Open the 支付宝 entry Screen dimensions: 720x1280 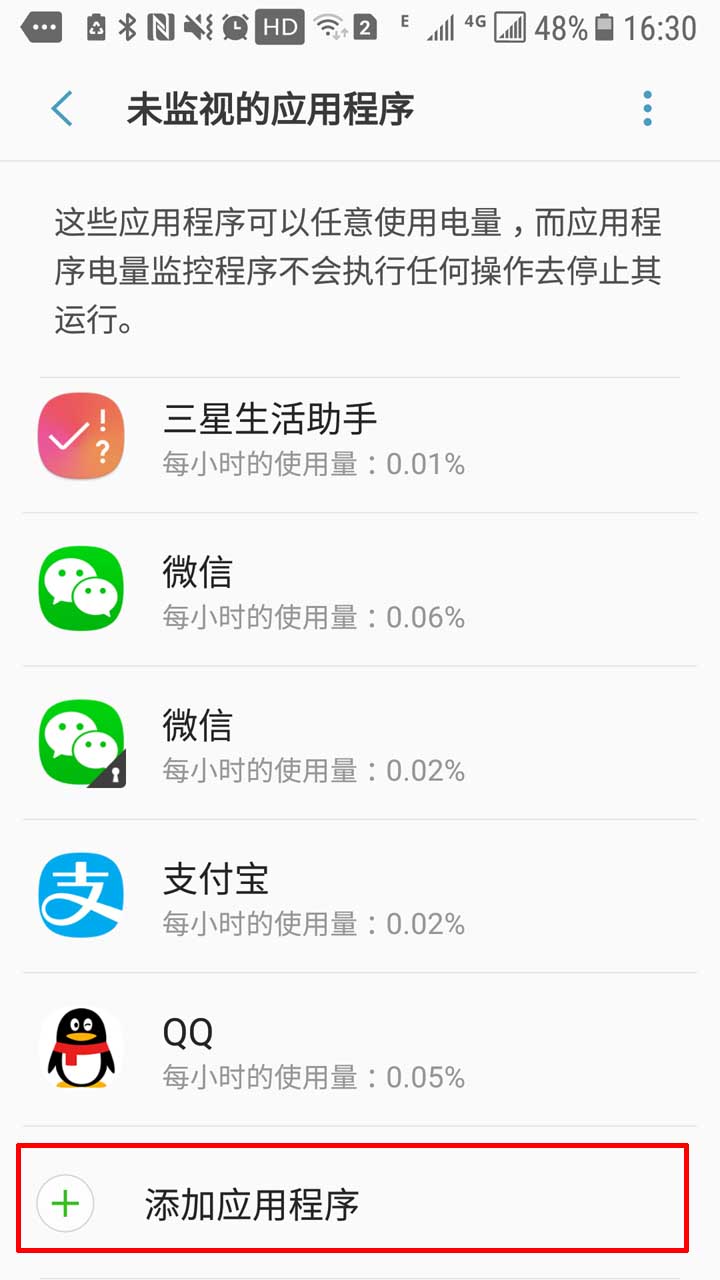[360, 896]
